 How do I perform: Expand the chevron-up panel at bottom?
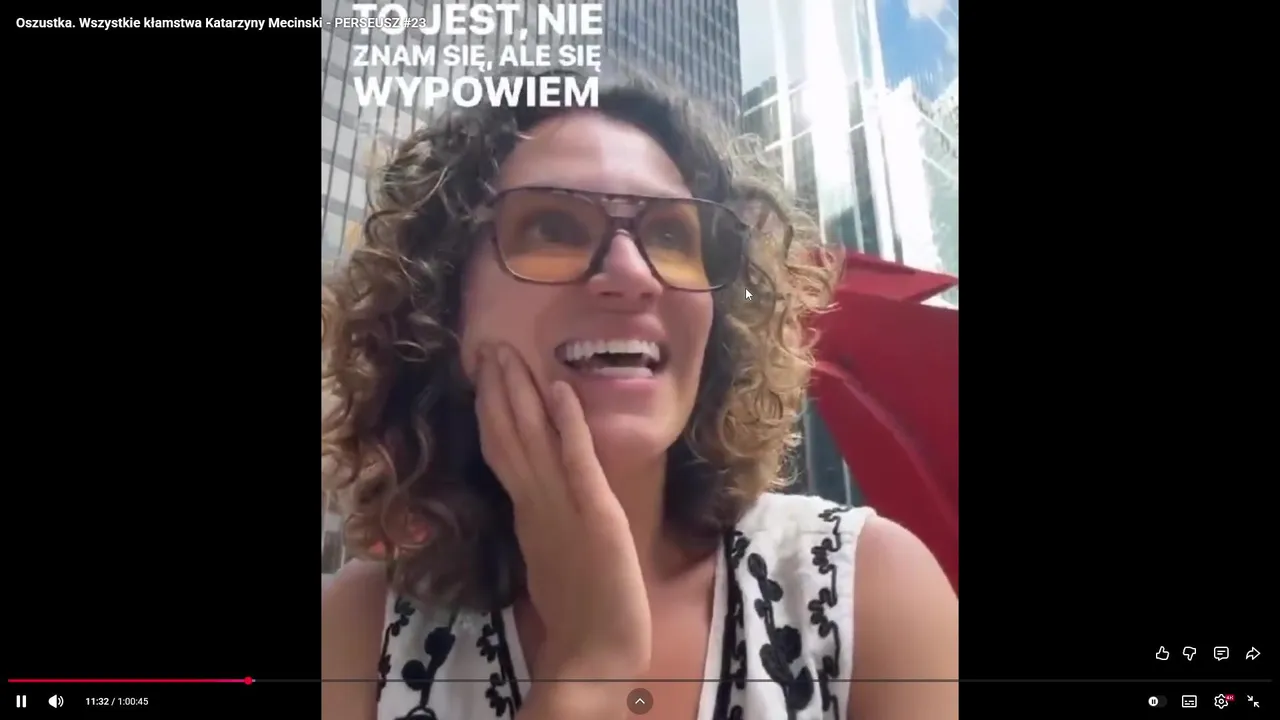640,701
